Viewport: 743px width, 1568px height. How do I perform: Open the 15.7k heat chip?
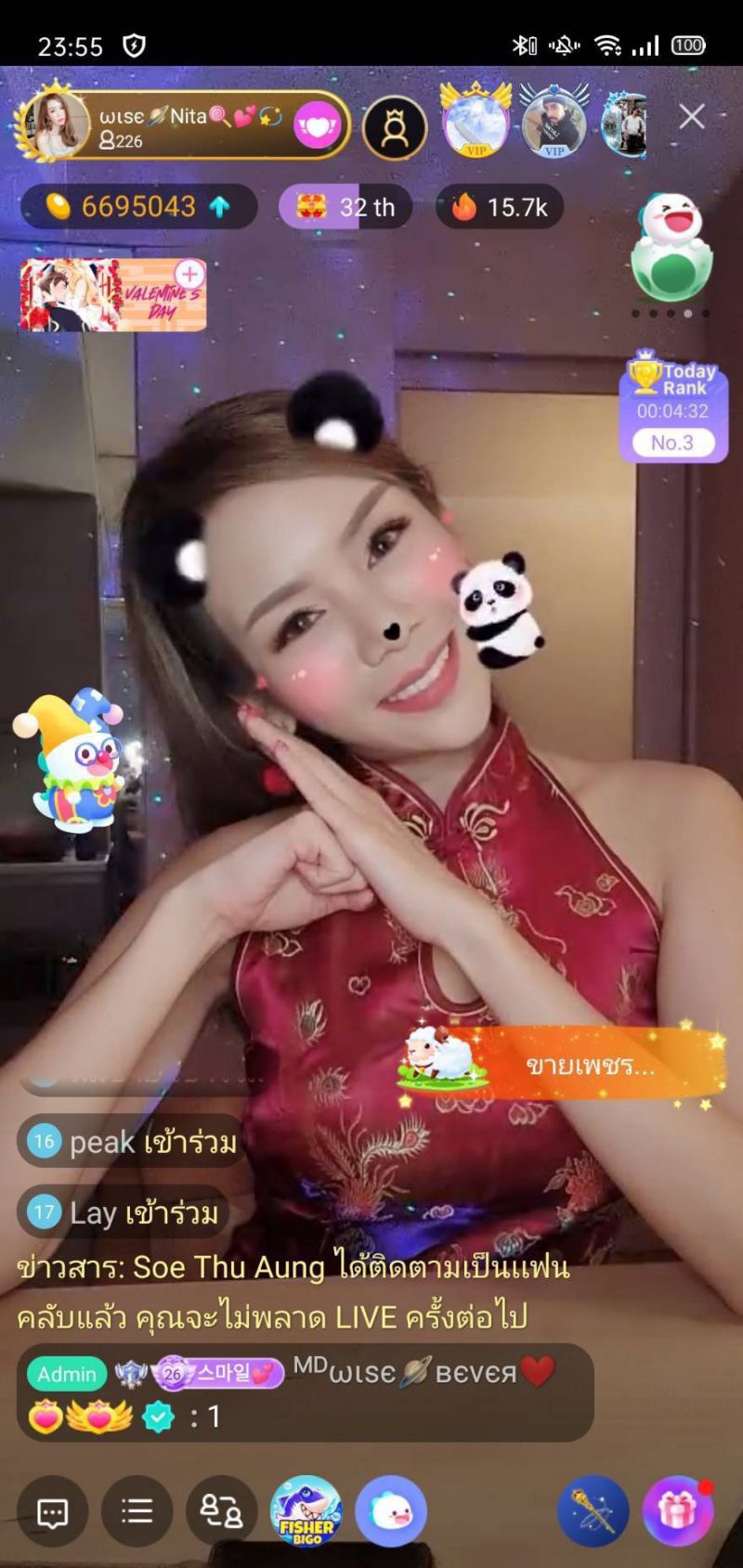click(500, 207)
